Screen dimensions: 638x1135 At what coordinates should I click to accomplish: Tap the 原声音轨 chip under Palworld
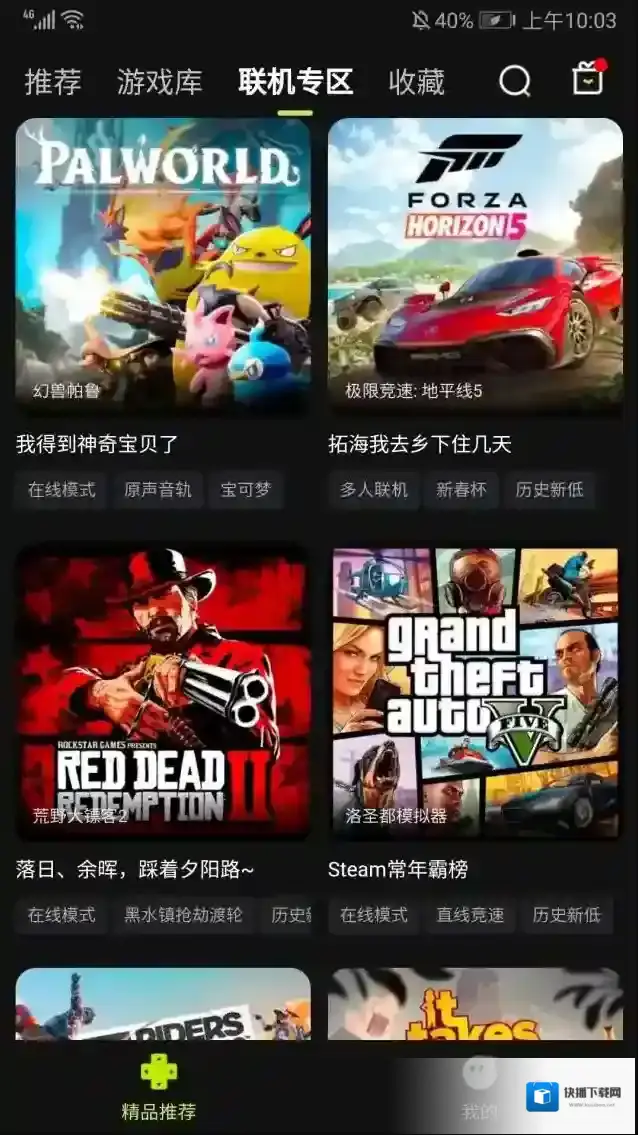pos(158,490)
